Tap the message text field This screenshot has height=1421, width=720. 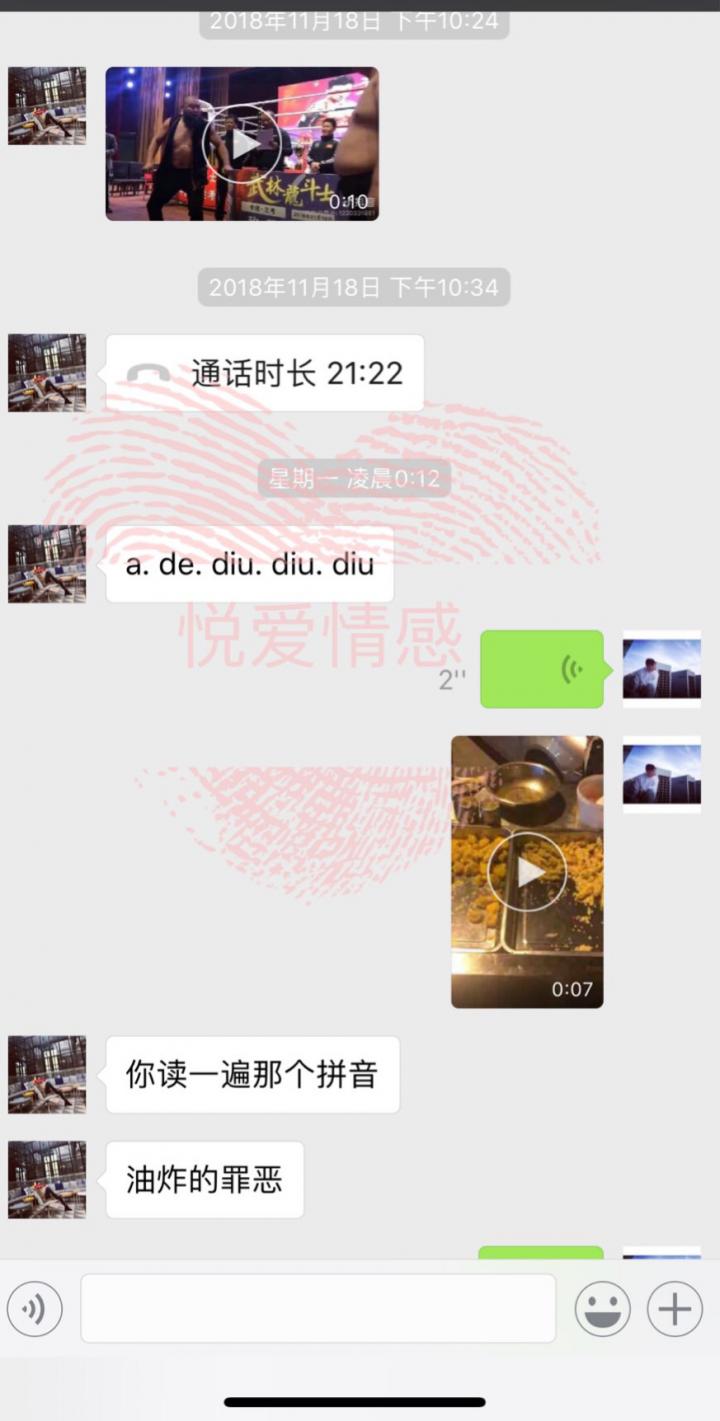(318, 1308)
